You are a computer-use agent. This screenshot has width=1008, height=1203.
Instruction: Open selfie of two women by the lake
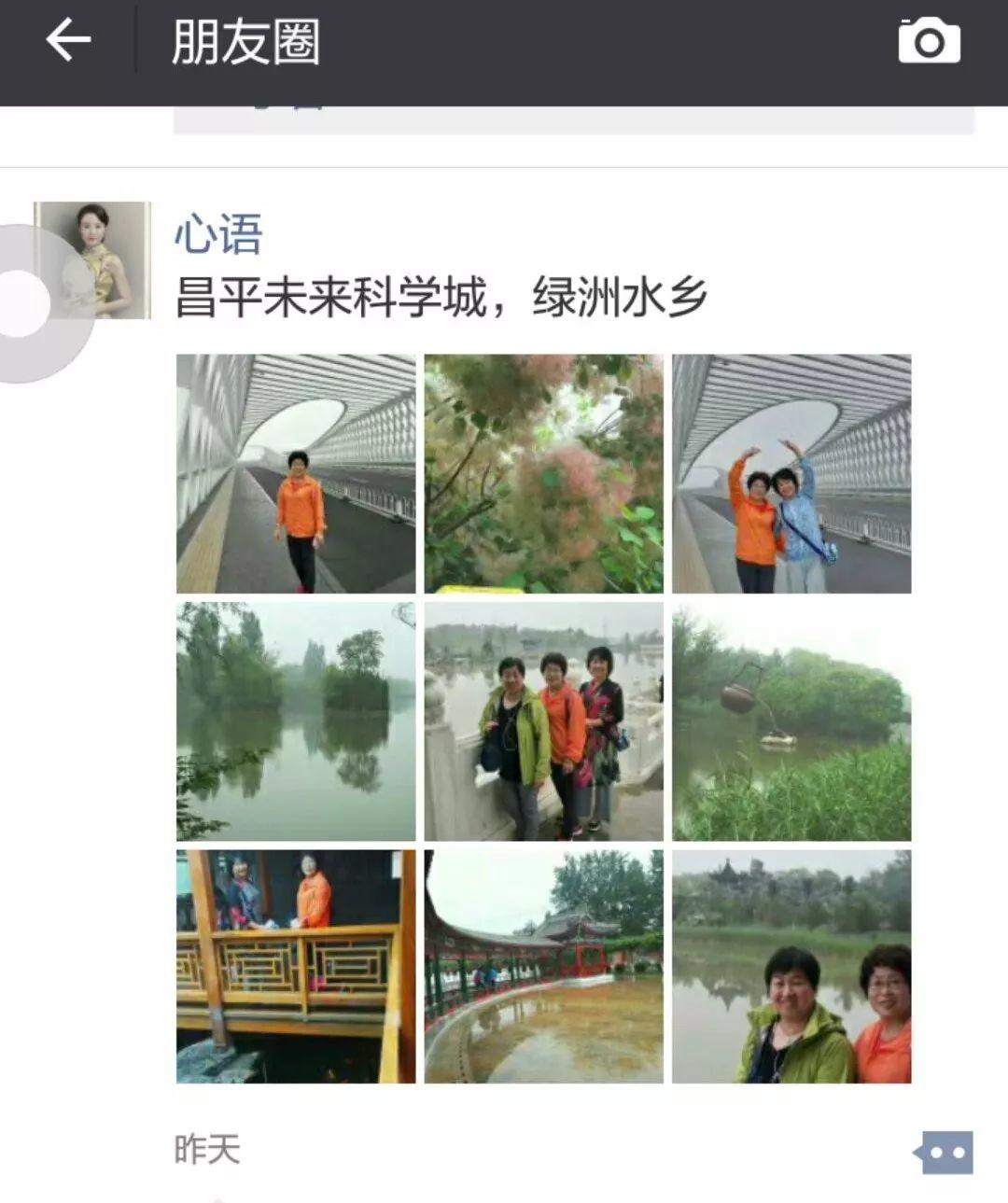pyautogui.click(x=791, y=966)
